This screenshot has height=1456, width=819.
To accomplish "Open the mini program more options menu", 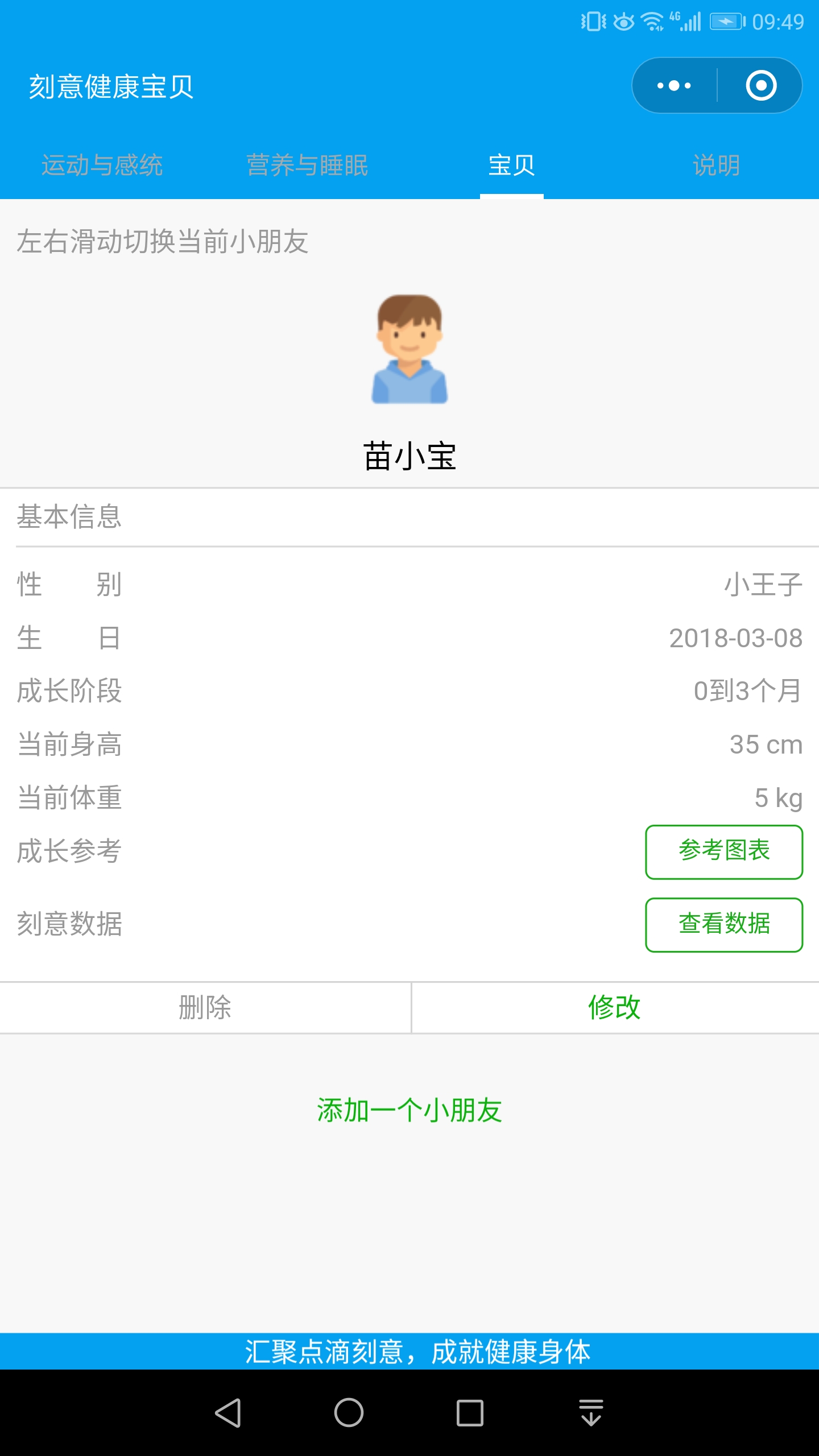I will point(675,86).
